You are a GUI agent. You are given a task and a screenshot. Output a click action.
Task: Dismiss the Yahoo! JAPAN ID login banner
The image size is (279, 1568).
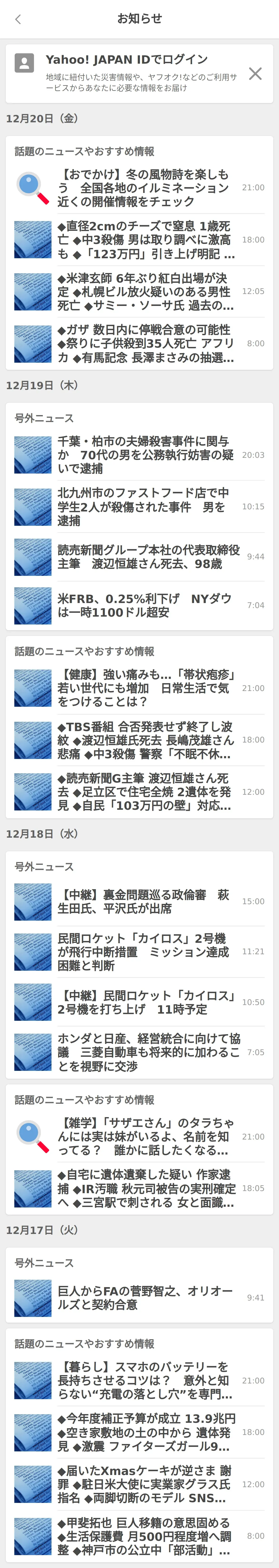pyautogui.click(x=255, y=74)
